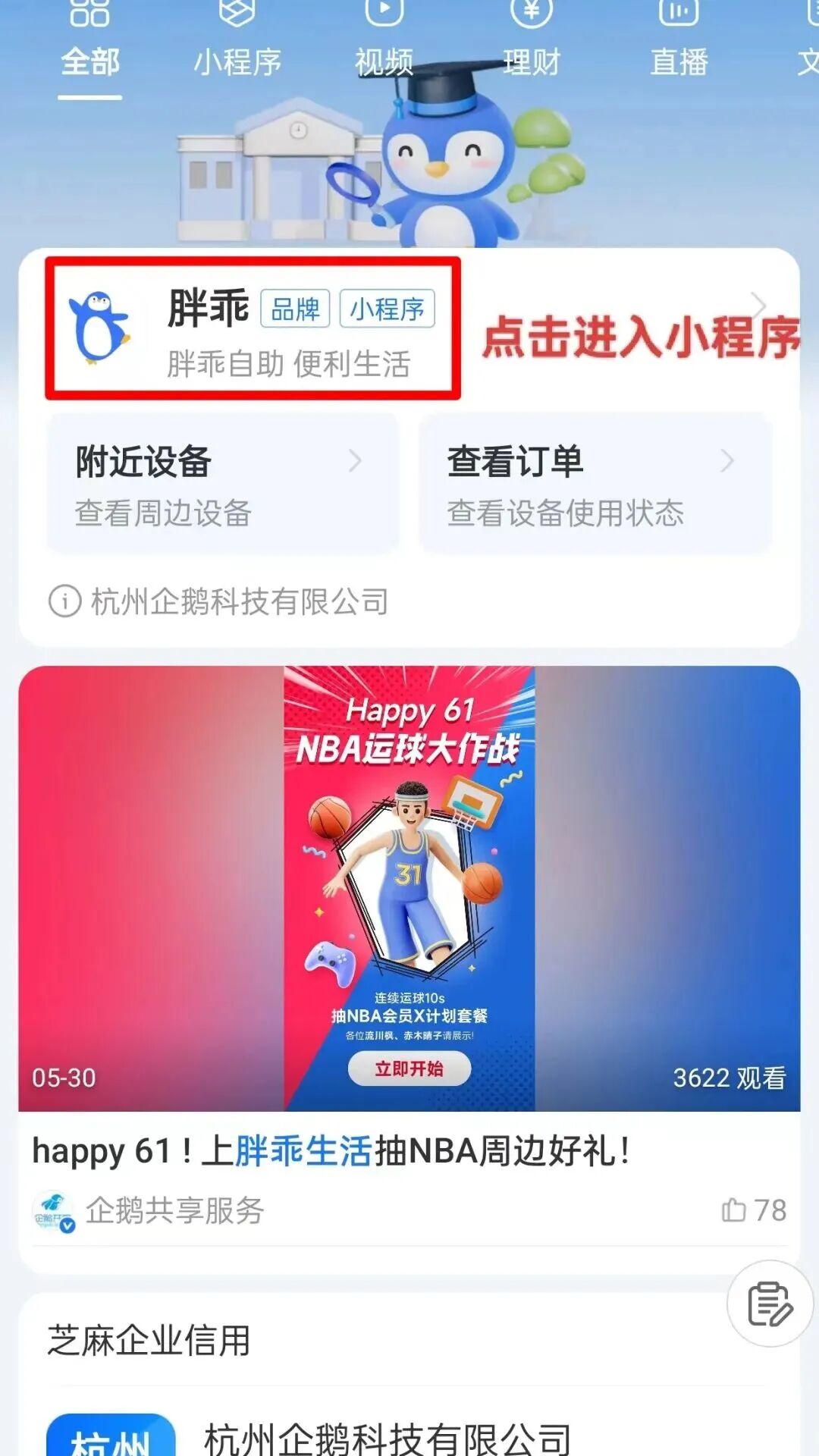819x1456 pixels.
Task: Open the floating feedback note button
Action: click(769, 1304)
